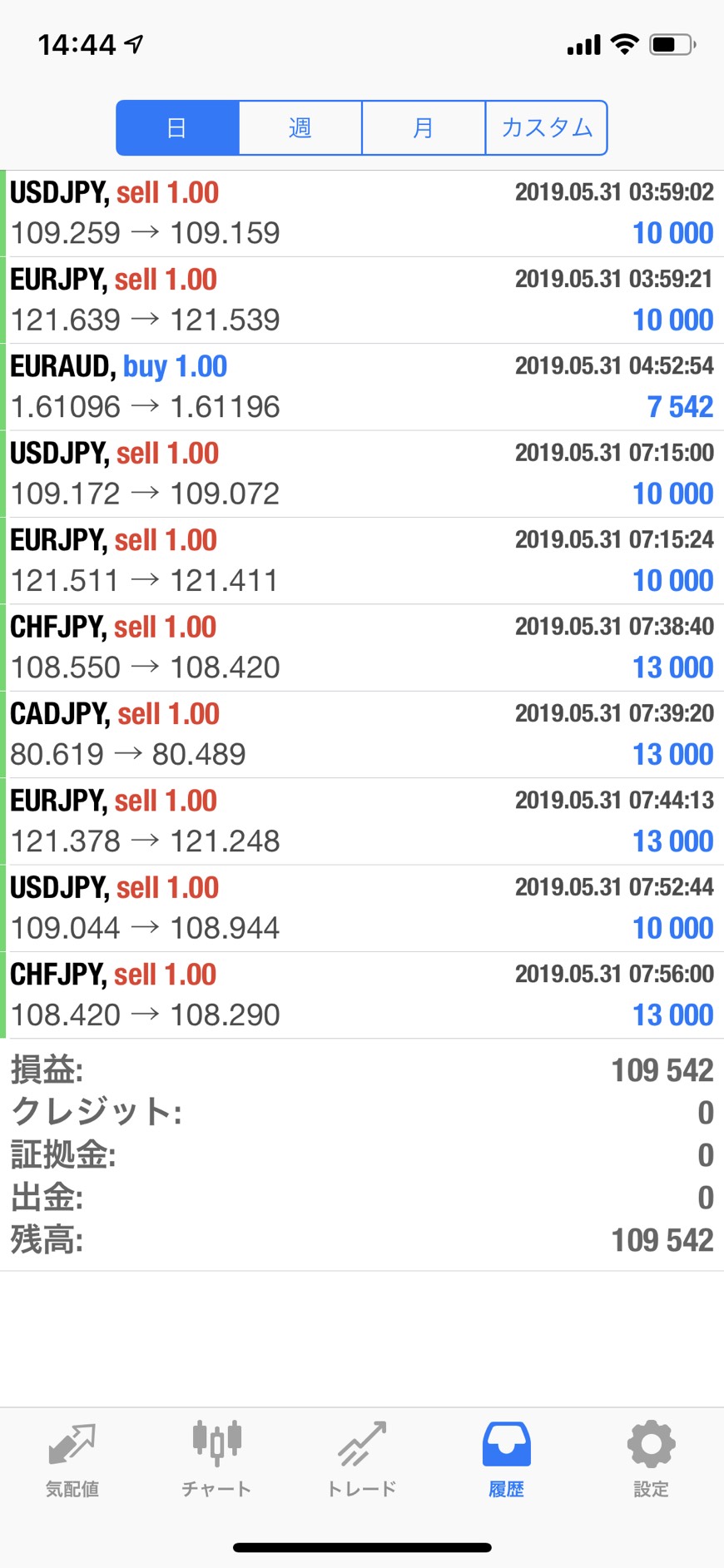Image resolution: width=724 pixels, height=1568 pixels.
Task: Expand the EURJPY sell closed at 07:15:24
Action: coord(362,561)
